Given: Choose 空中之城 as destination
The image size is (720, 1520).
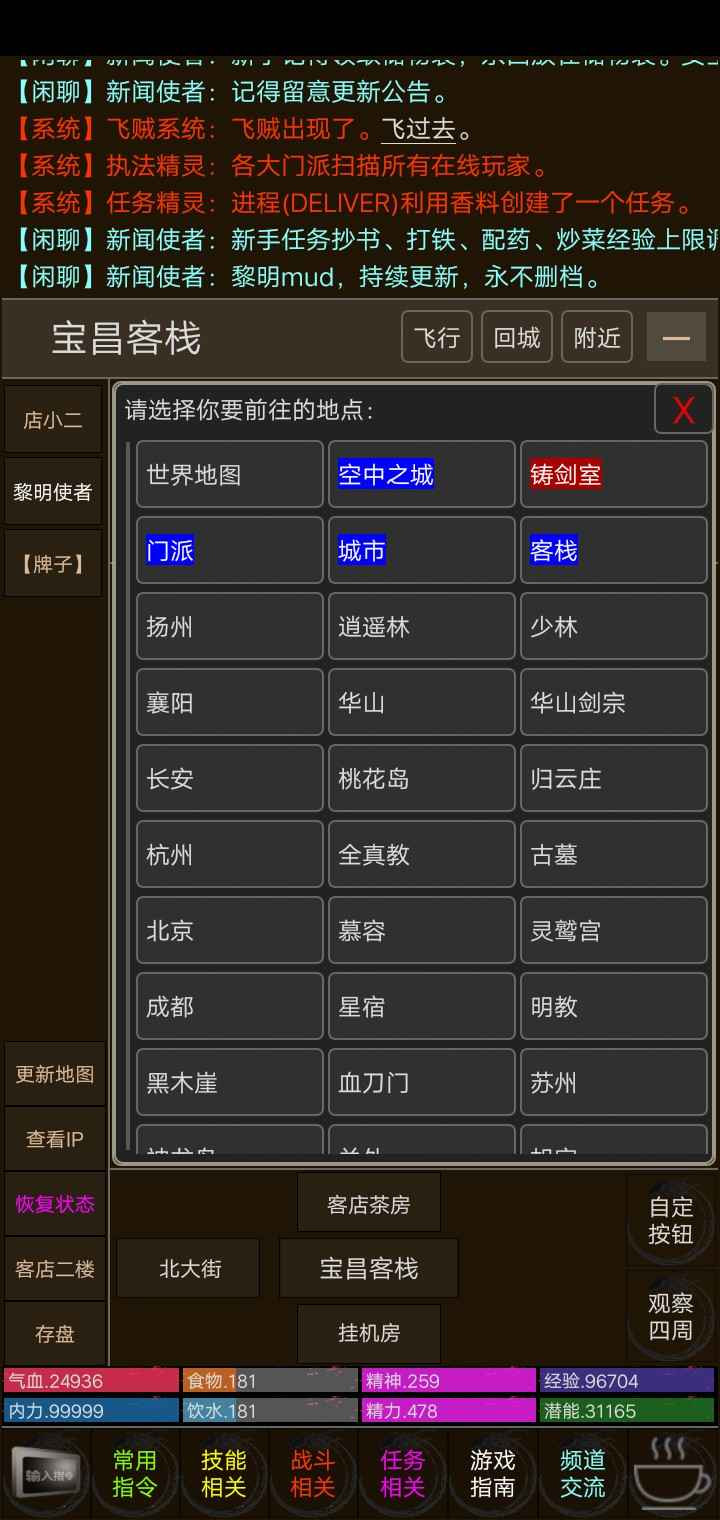Looking at the screenshot, I should 421,475.
